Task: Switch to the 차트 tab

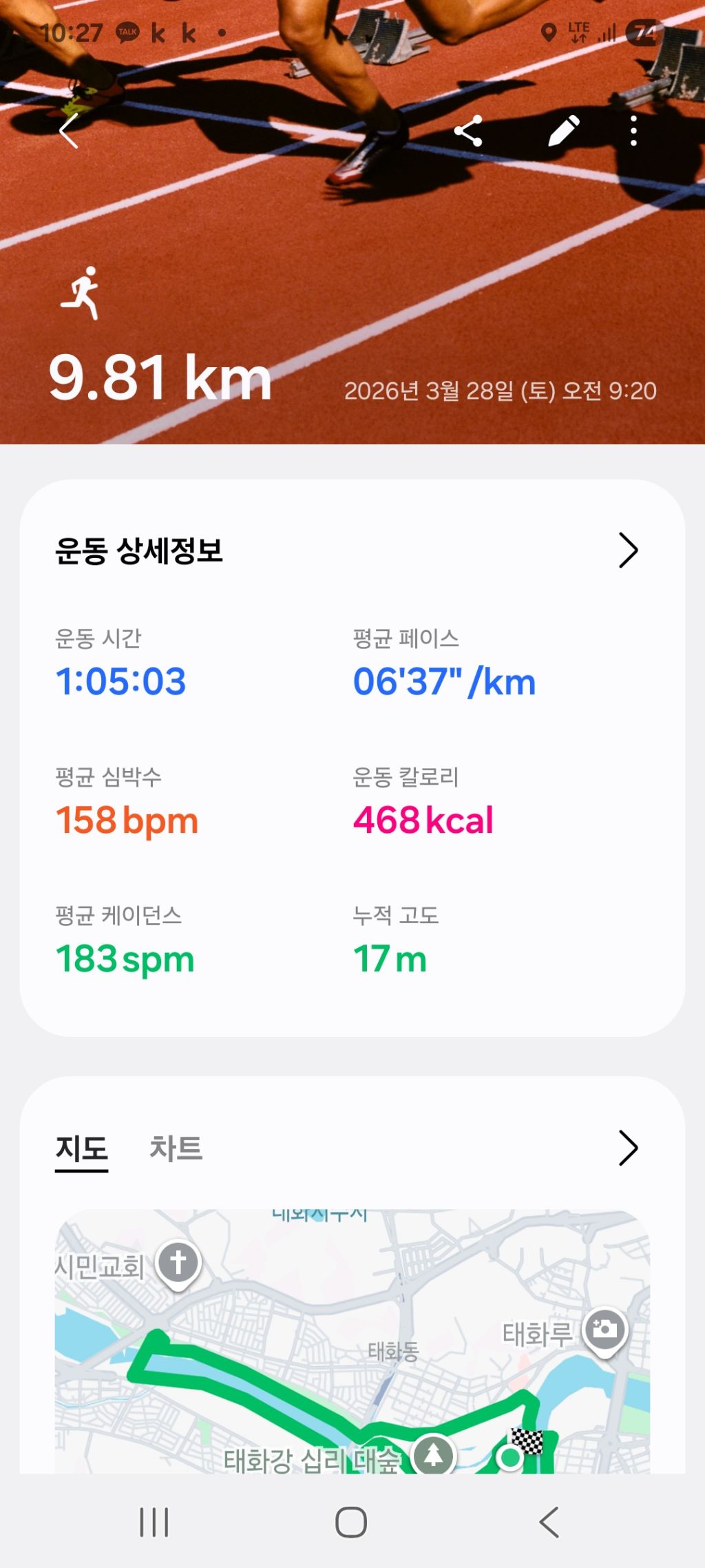Action: click(x=176, y=1148)
